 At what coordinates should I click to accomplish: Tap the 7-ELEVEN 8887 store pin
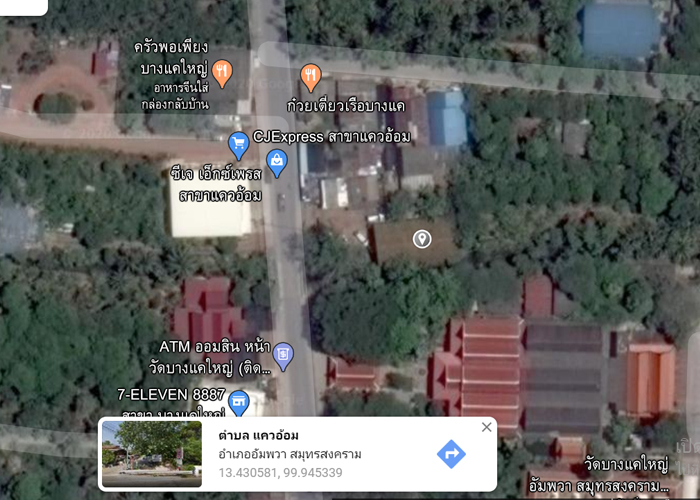click(x=238, y=403)
